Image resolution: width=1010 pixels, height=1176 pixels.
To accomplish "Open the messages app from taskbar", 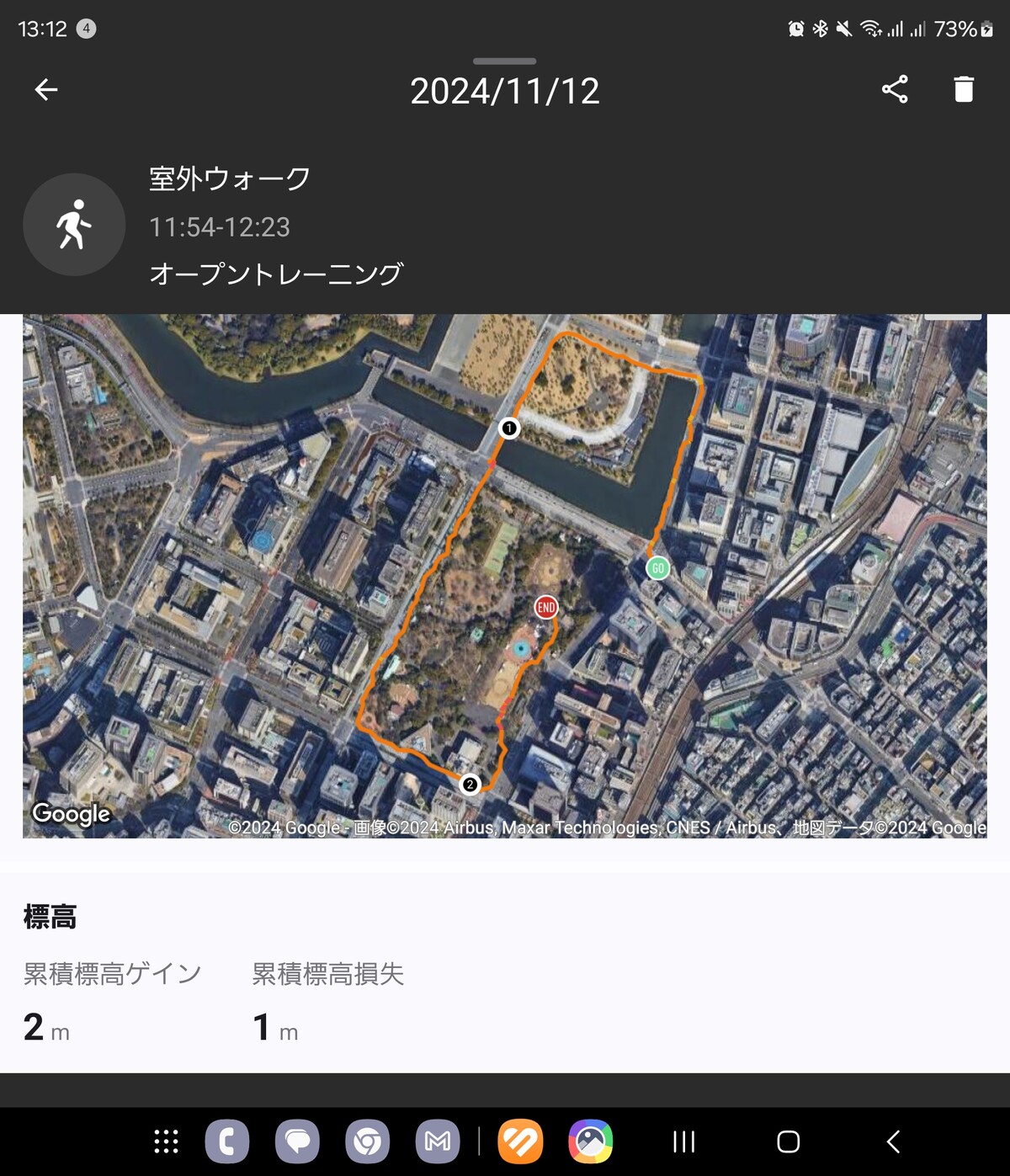I will pyautogui.click(x=297, y=1141).
